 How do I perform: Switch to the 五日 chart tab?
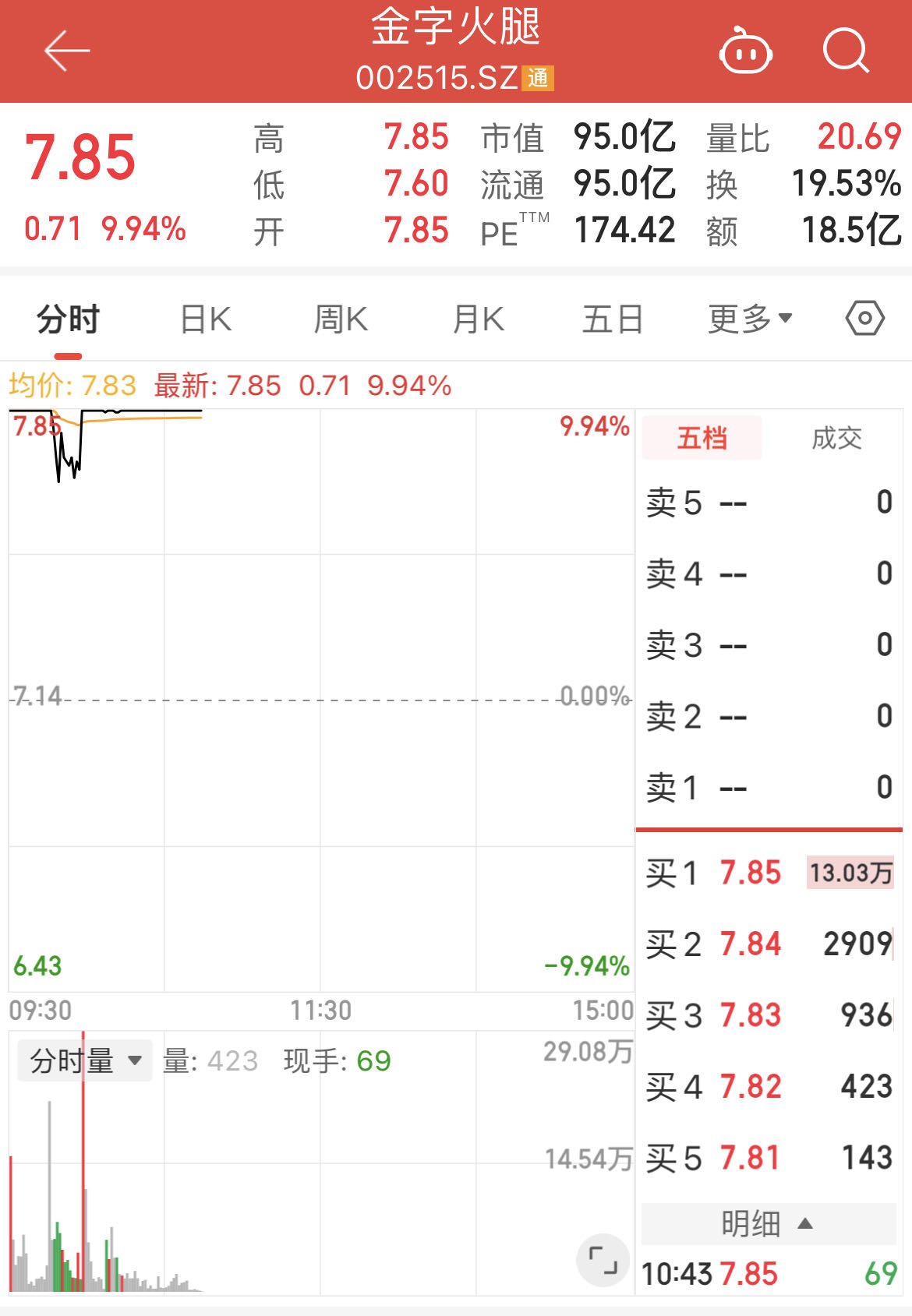pyautogui.click(x=613, y=319)
